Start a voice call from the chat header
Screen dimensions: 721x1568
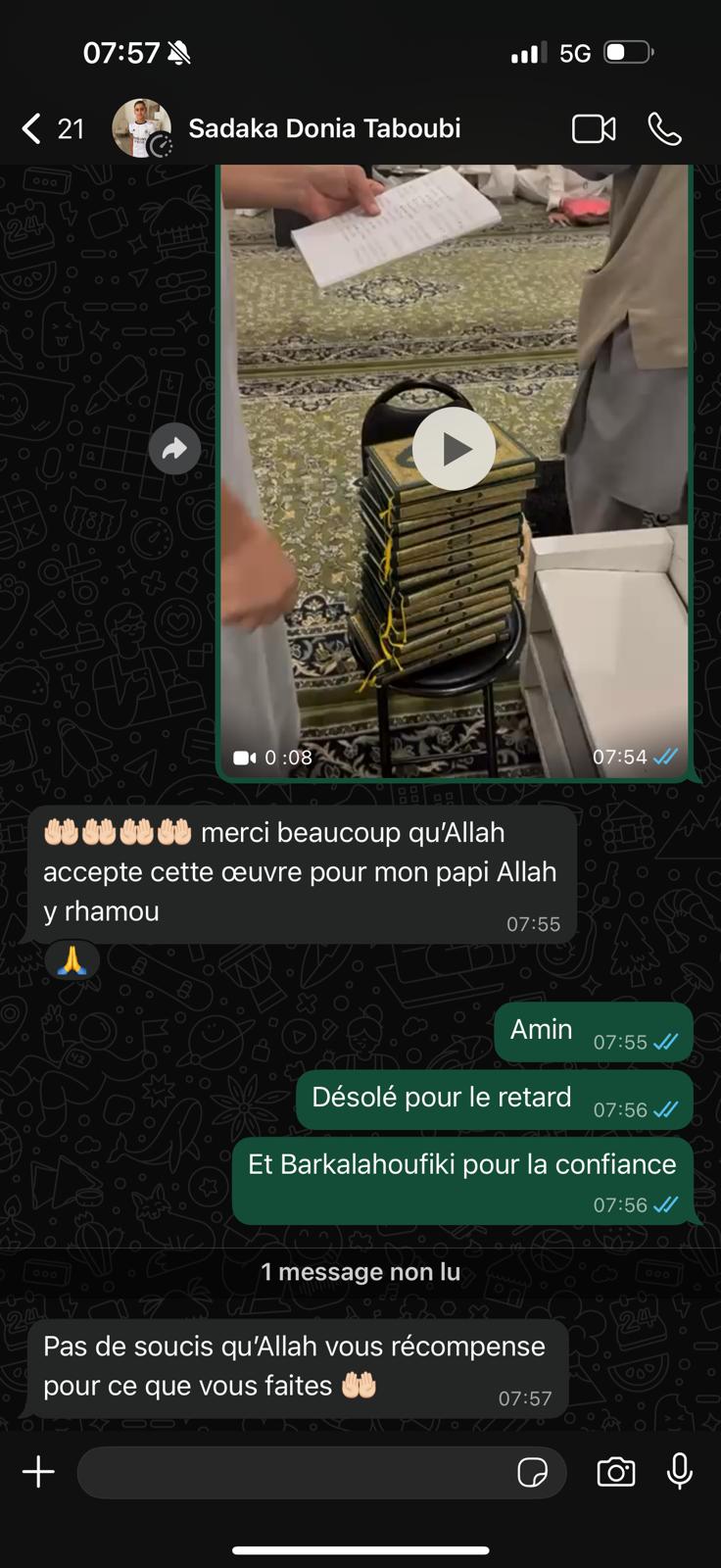tap(666, 127)
